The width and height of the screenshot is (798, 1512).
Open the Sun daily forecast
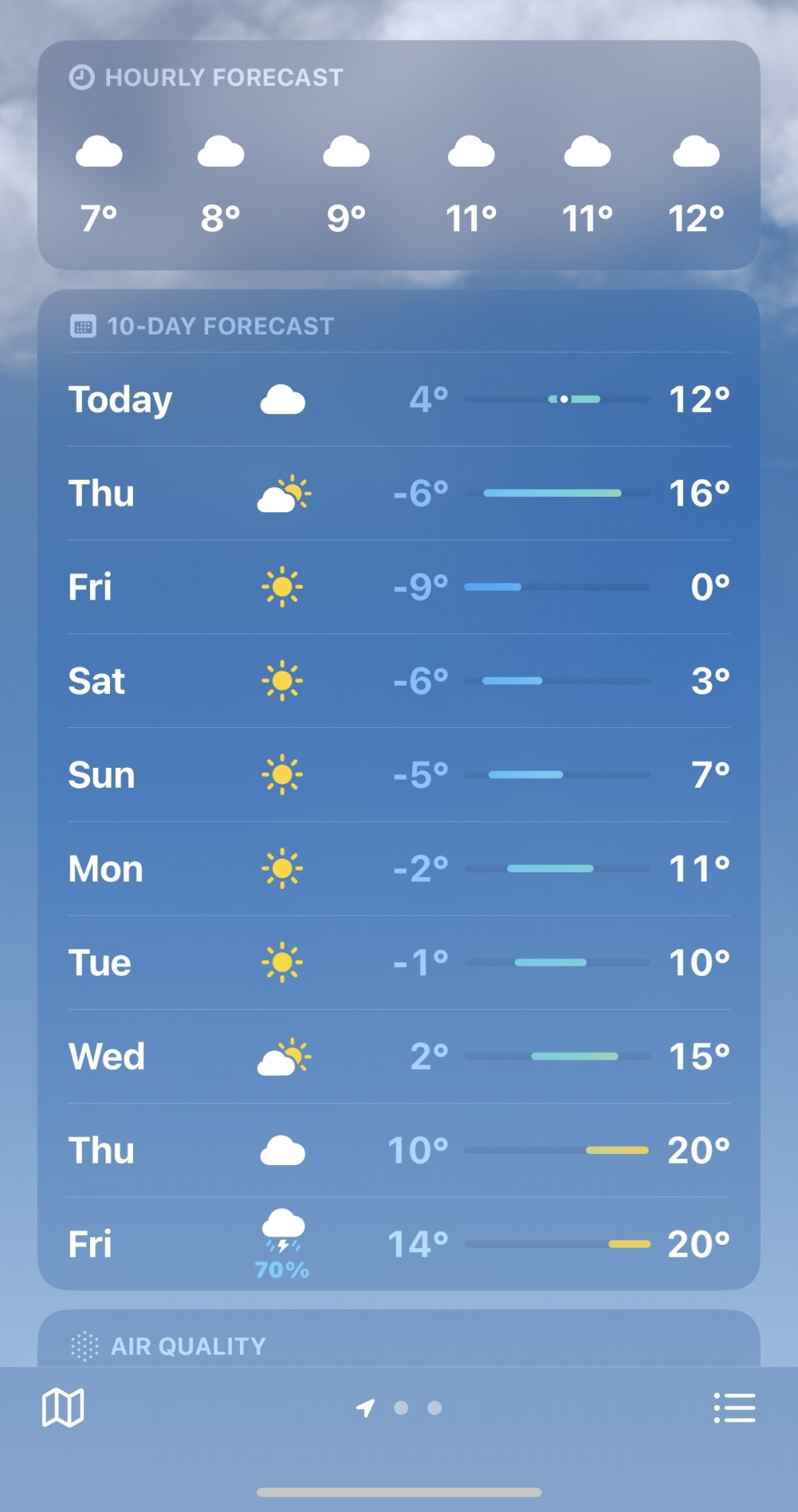tap(399, 774)
